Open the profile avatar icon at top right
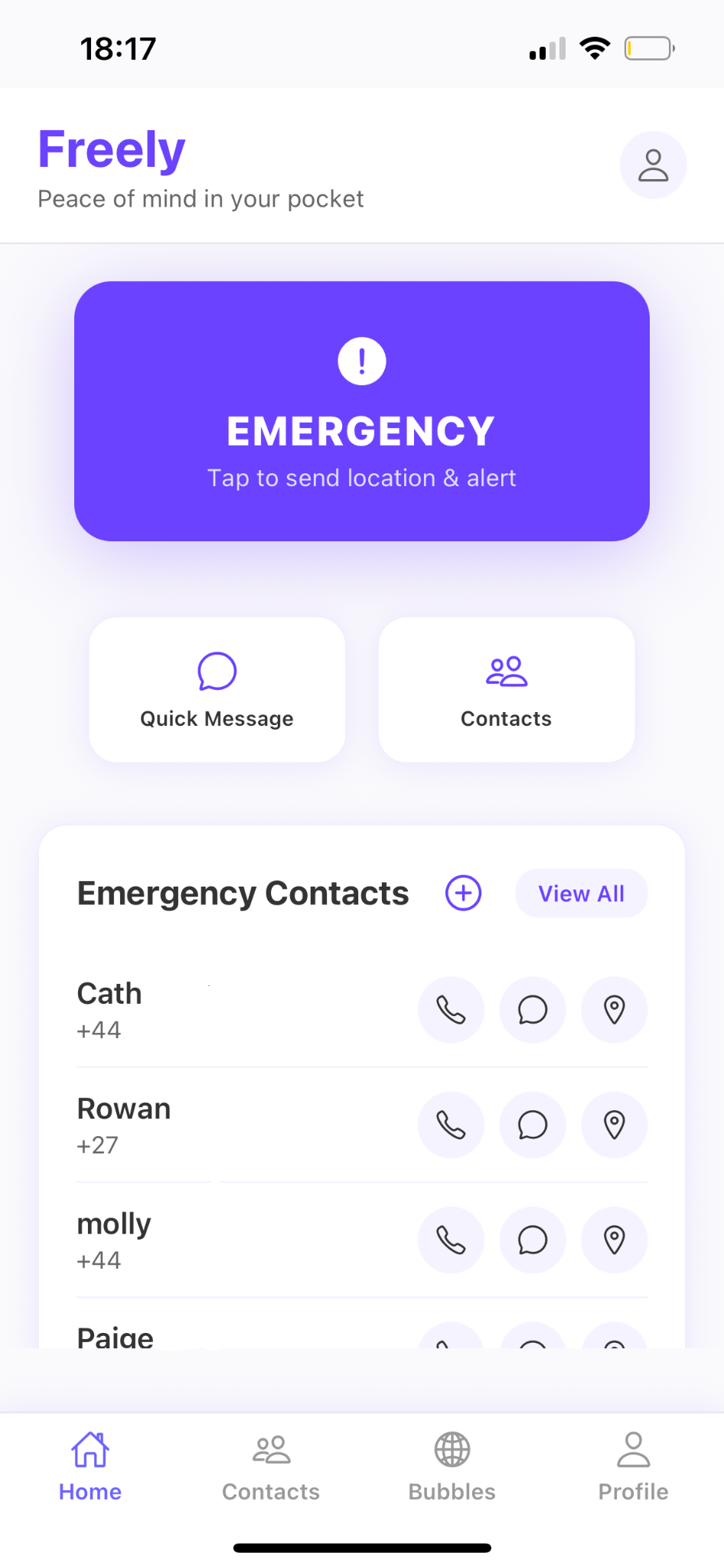Image resolution: width=724 pixels, height=1568 pixels. coord(653,165)
